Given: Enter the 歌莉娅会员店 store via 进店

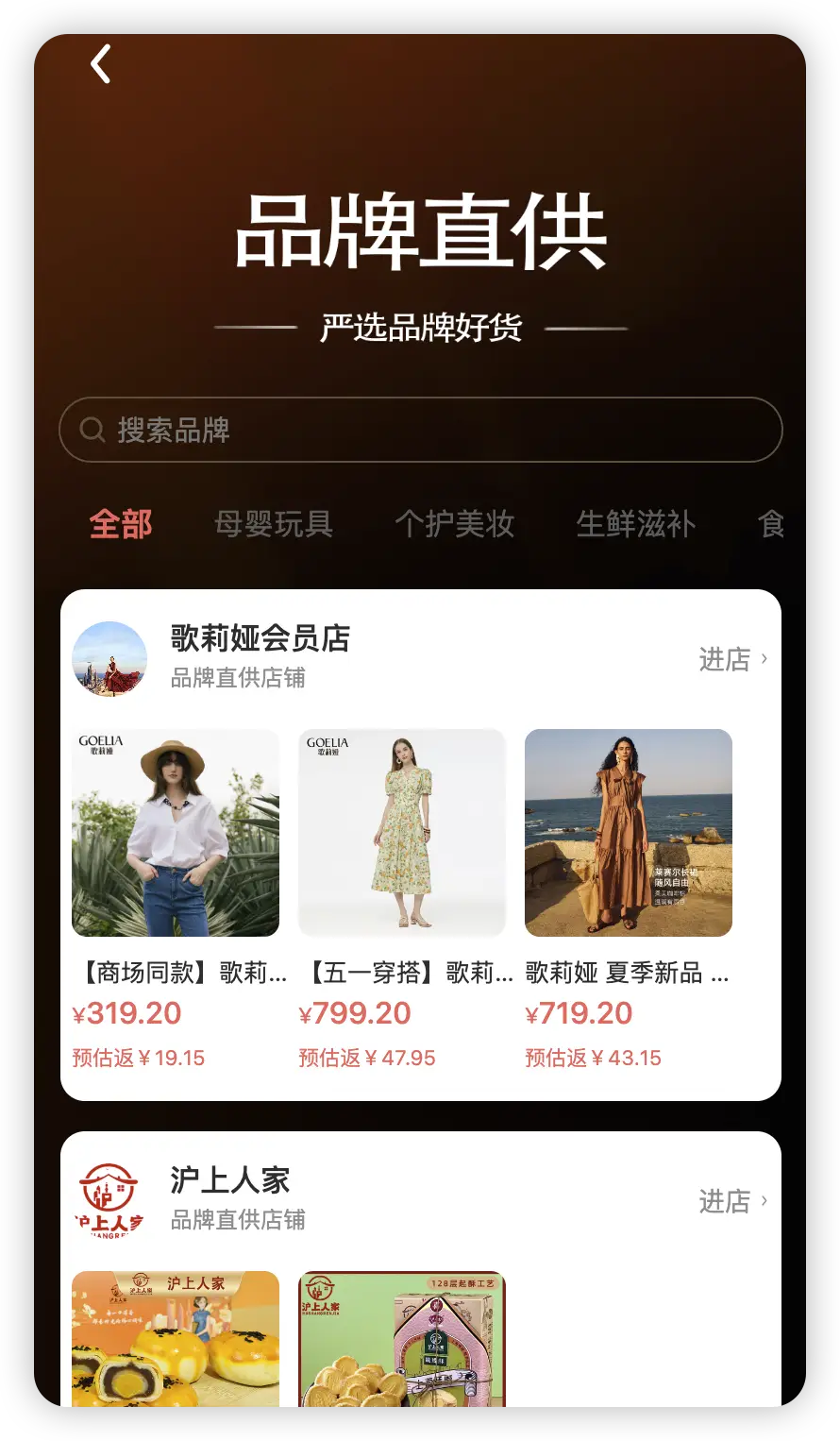Looking at the screenshot, I should point(732,659).
